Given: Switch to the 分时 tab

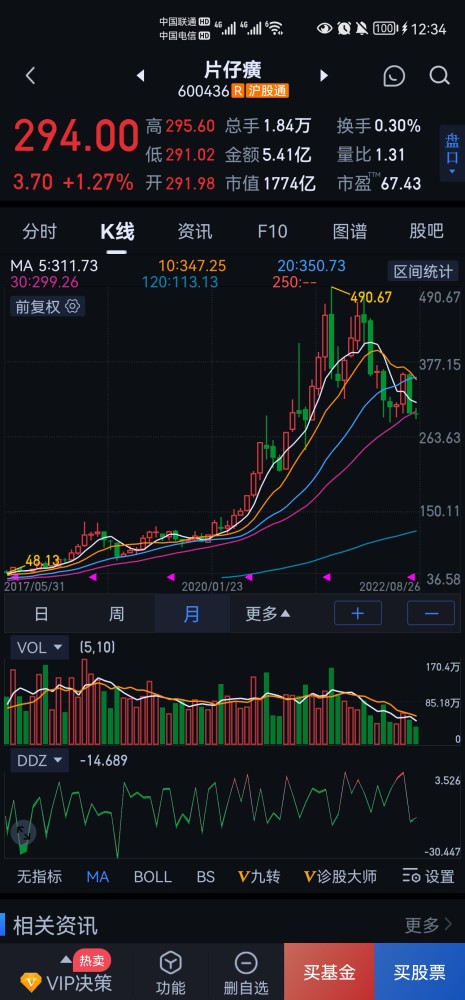Looking at the screenshot, I should coord(40,232).
